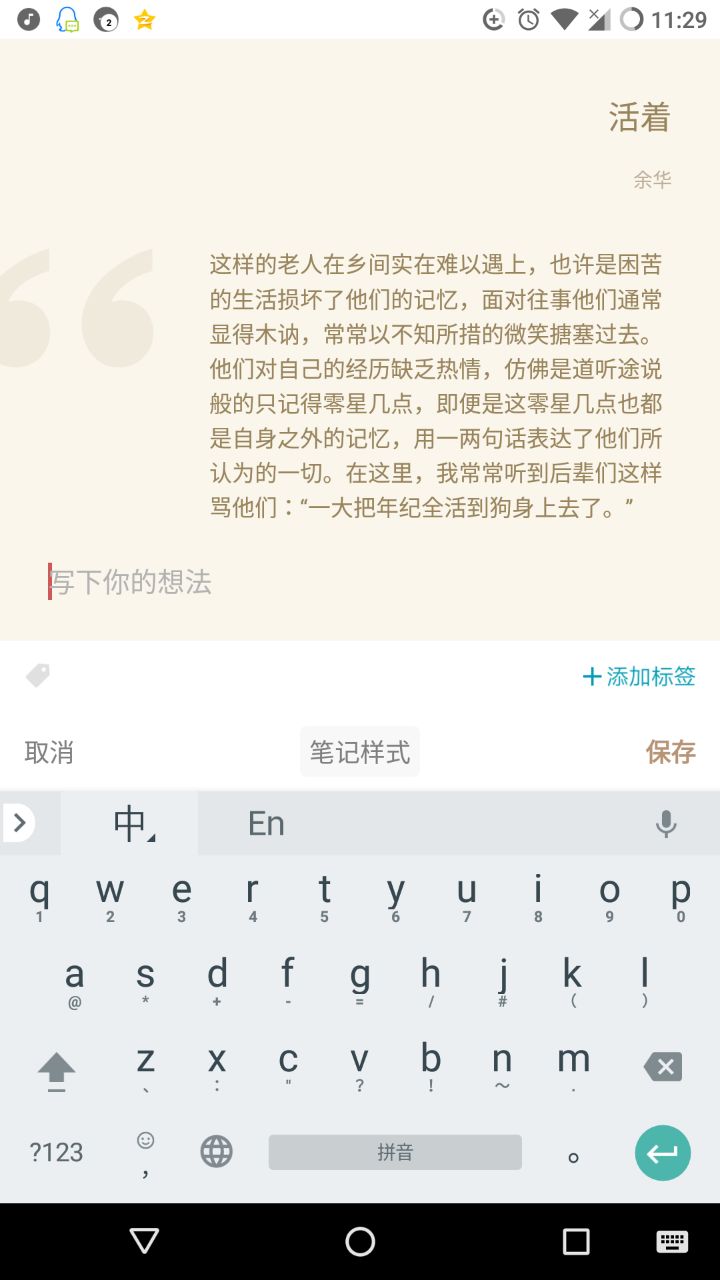
Task: Expand the keyboard toolbar arrow
Action: (x=19, y=823)
